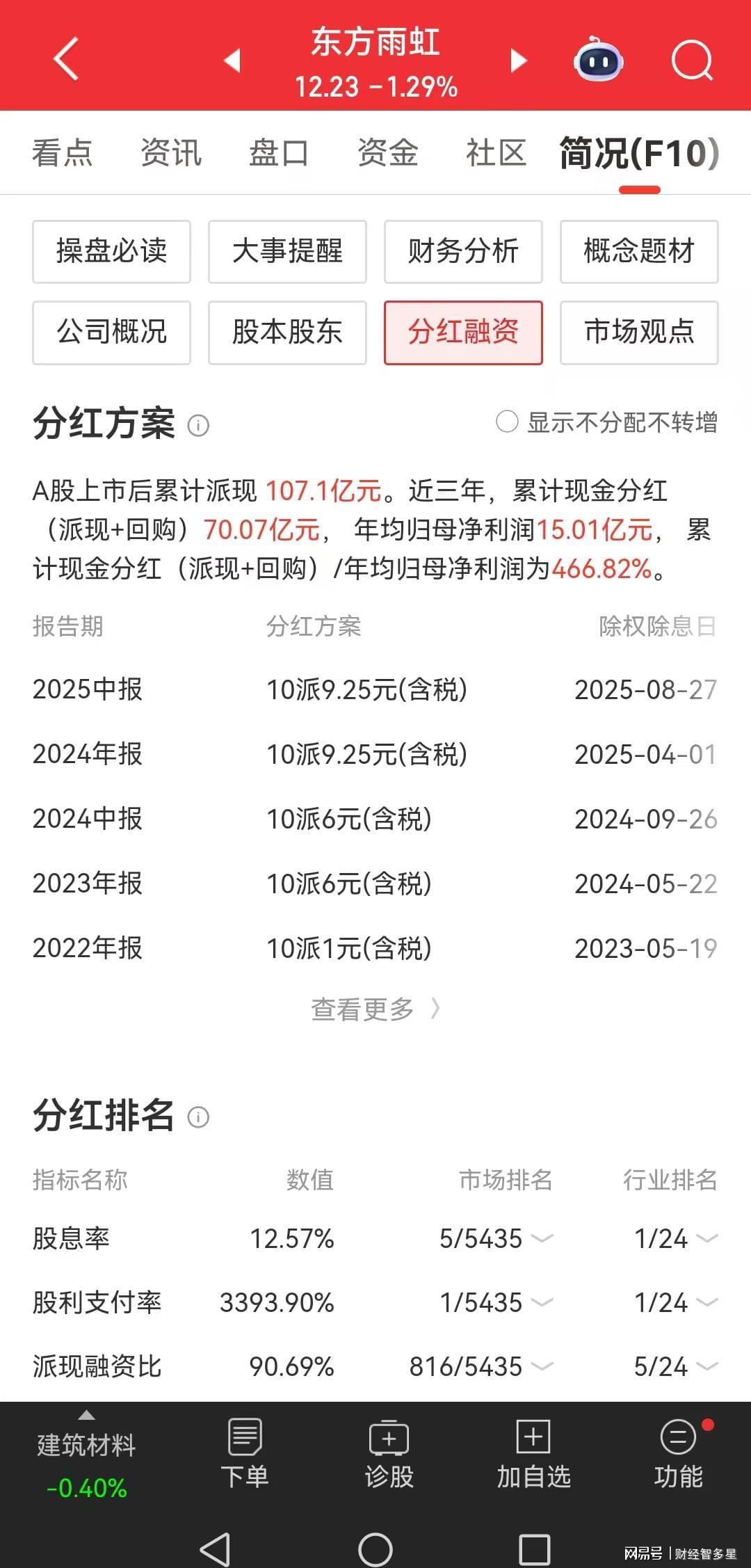Switch to the 资讯 tab
Screen dimensions: 751x1568
[171, 153]
